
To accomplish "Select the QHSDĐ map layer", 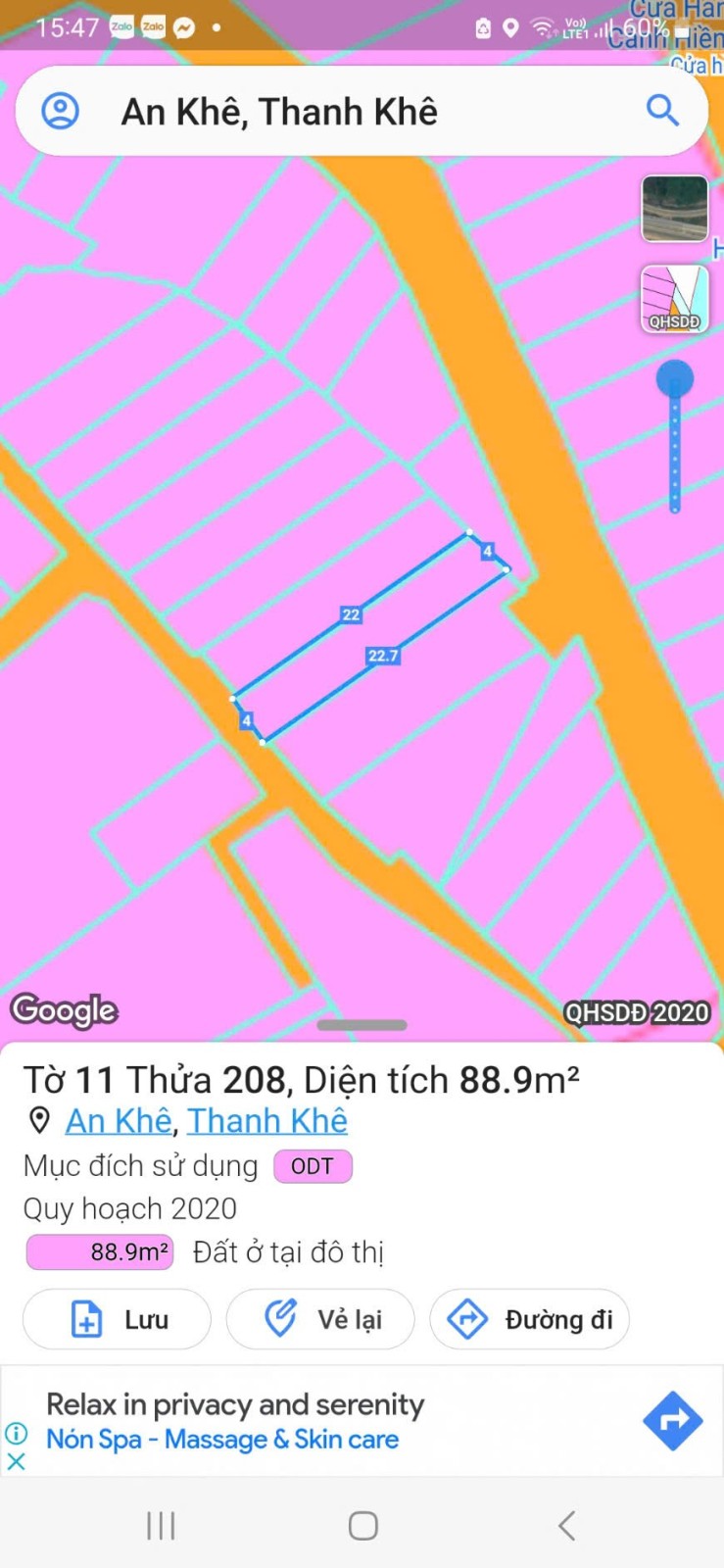I will pyautogui.click(x=675, y=299).
